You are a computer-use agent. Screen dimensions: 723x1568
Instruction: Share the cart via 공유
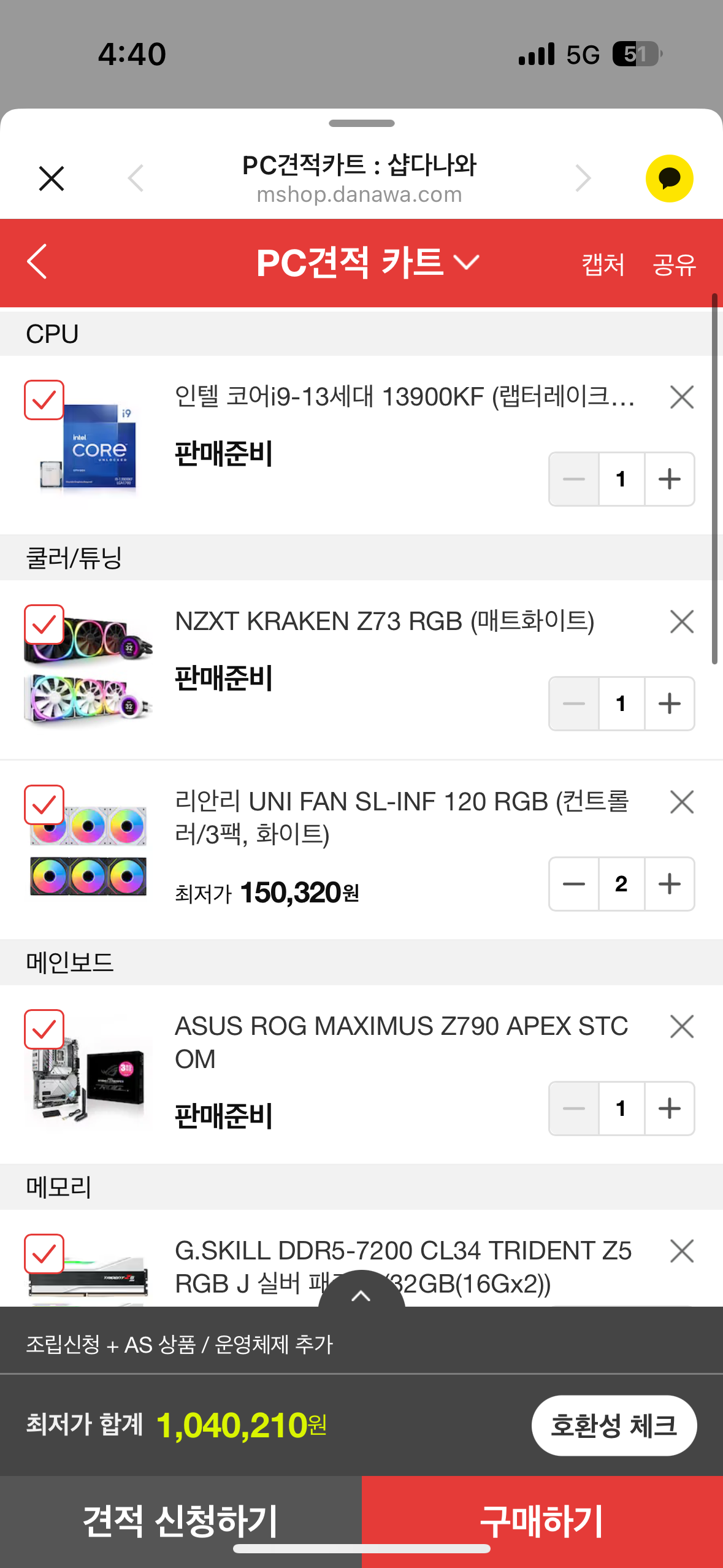(x=674, y=264)
